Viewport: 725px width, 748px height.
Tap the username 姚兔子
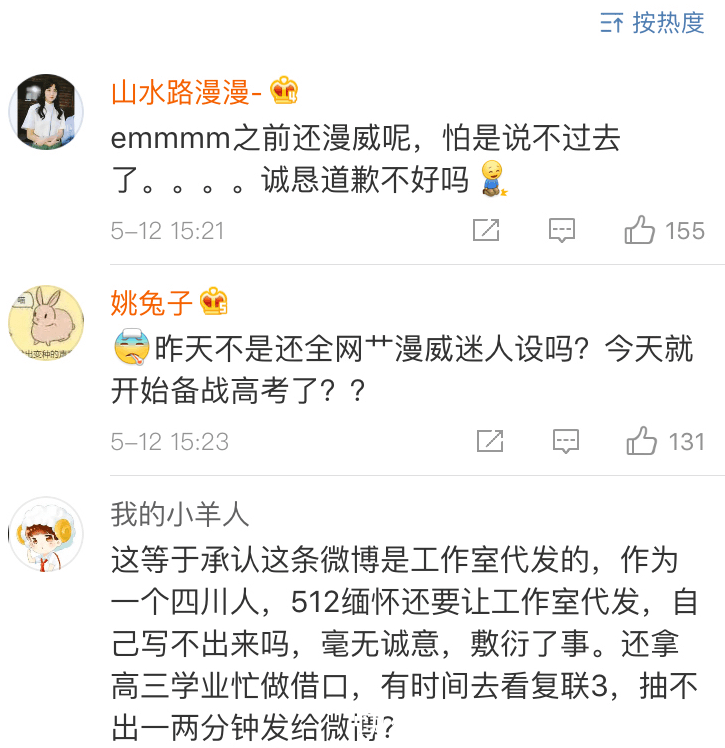152,301
